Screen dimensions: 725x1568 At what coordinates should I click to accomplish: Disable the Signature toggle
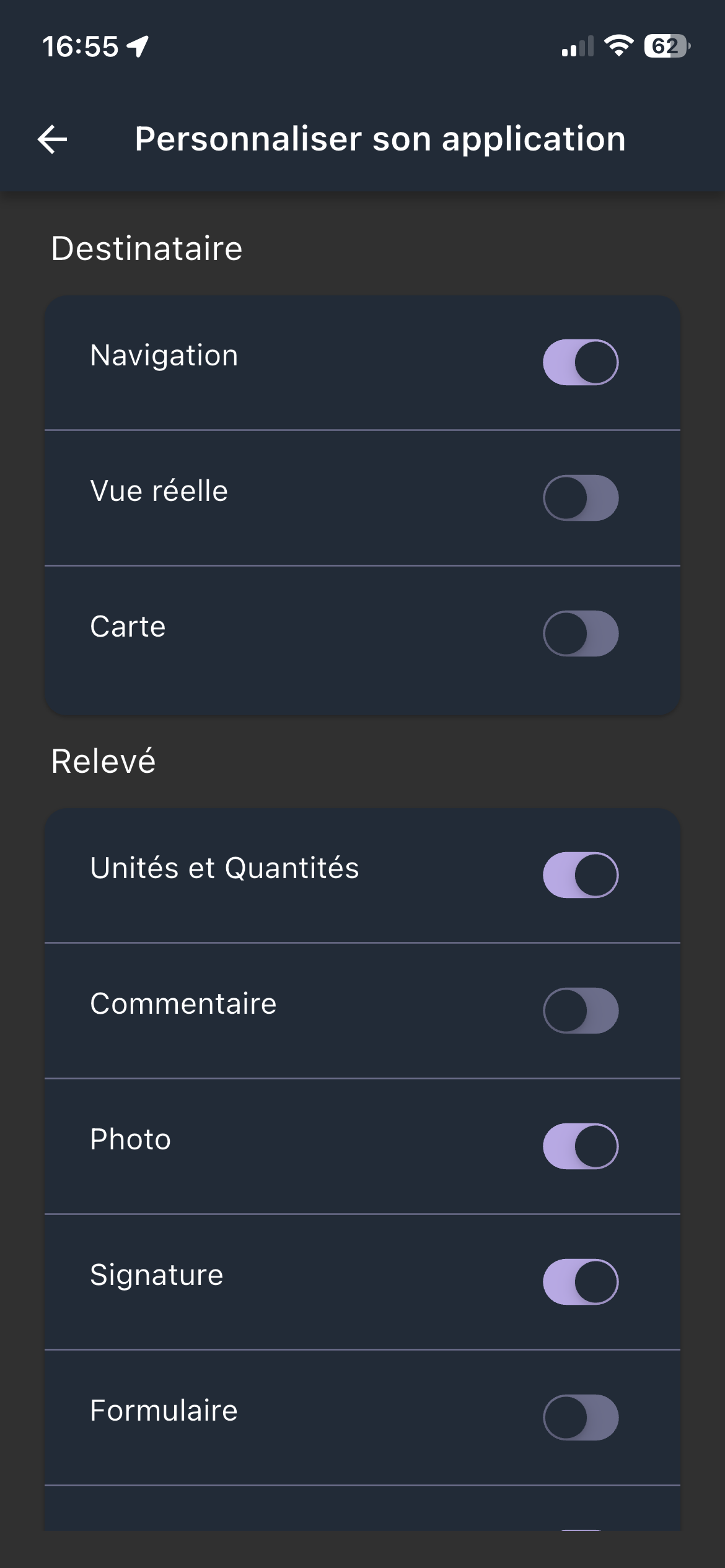pos(581,1282)
